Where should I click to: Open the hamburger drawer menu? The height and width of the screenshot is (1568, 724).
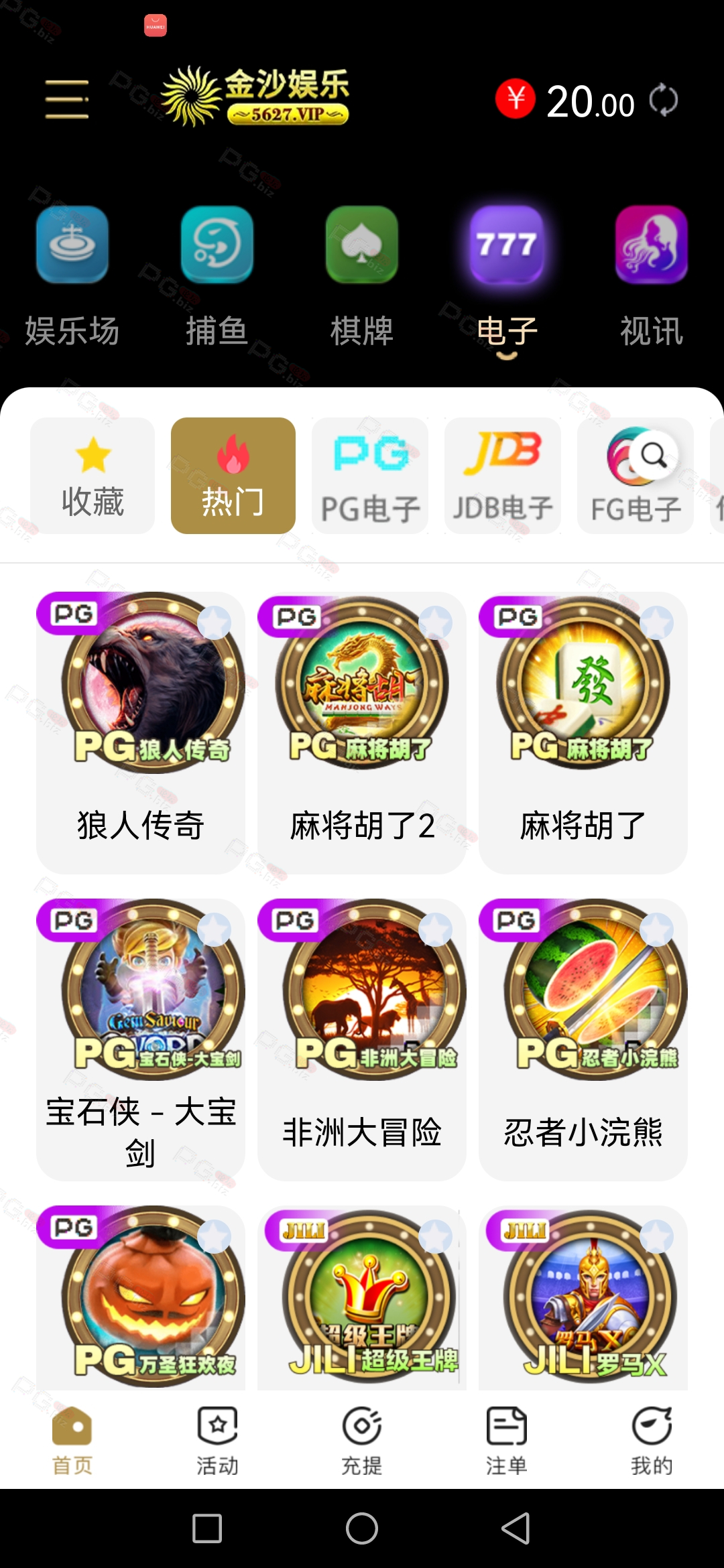[x=67, y=99]
